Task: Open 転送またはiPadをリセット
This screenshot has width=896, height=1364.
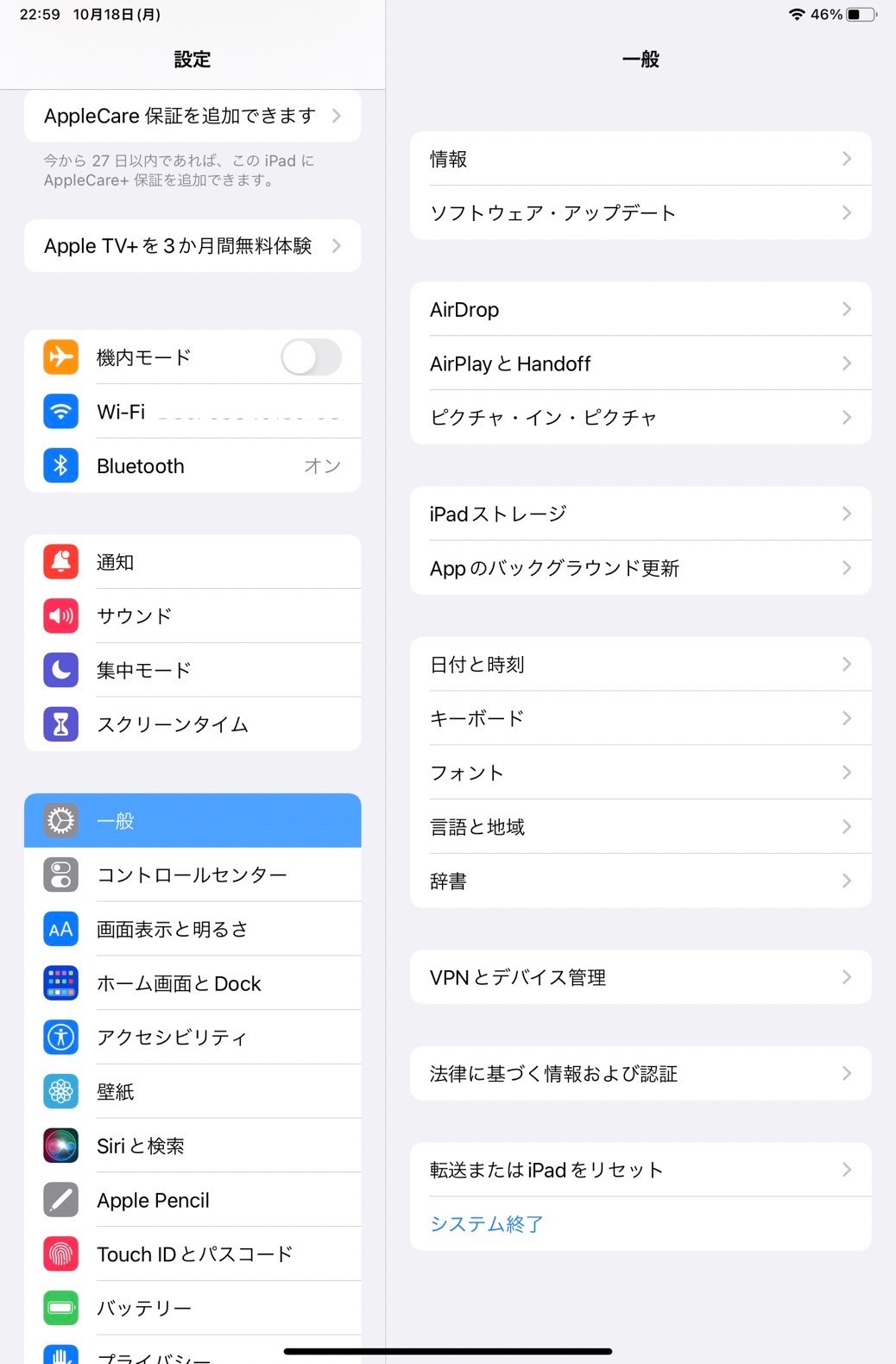Action: coord(640,1170)
